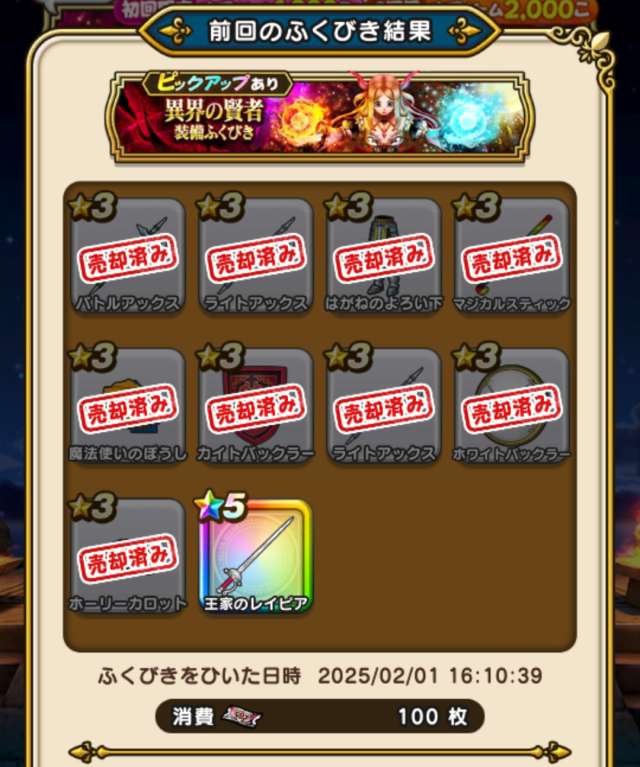Open the 王家のレイピア item details
The image size is (640, 767).
coord(256,556)
